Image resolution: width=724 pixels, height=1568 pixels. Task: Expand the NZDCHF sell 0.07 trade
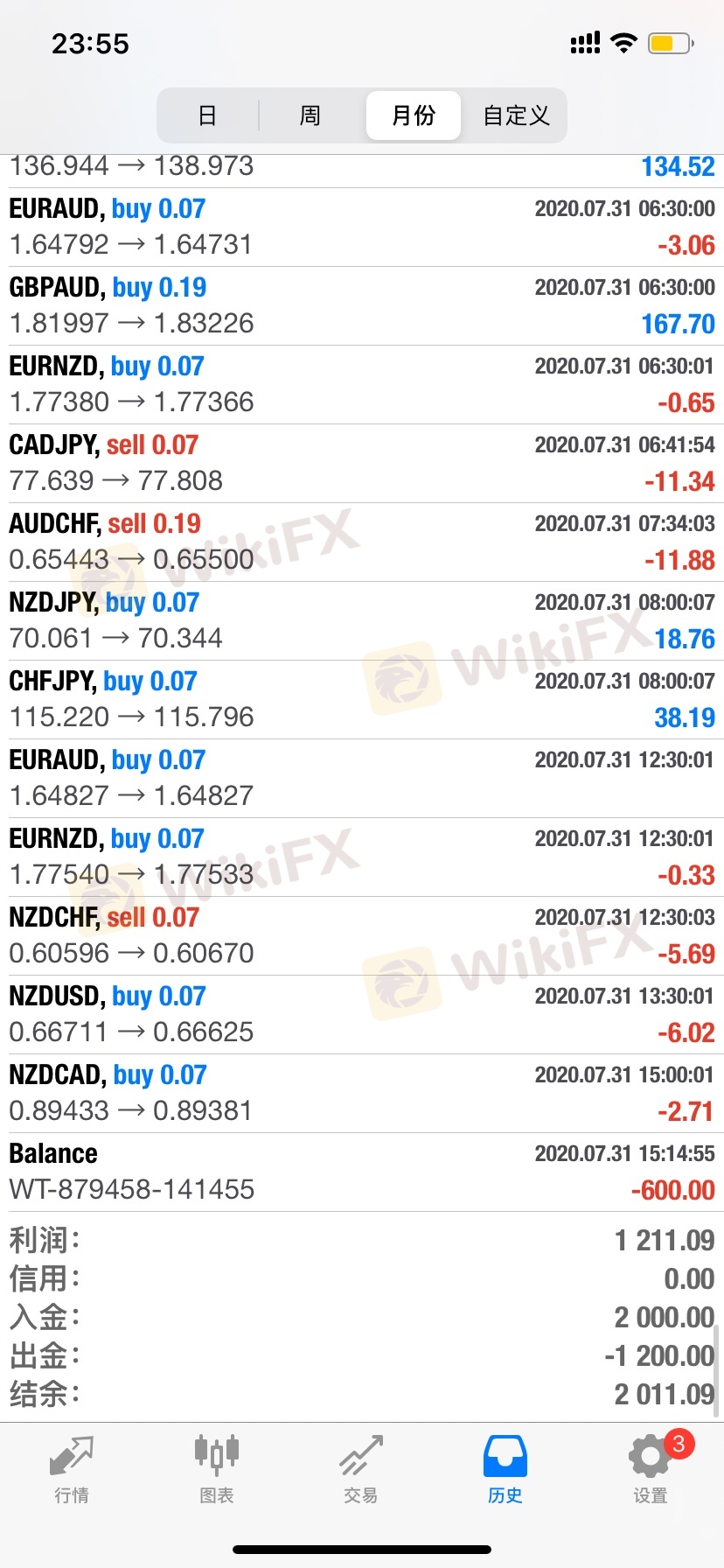[362, 936]
